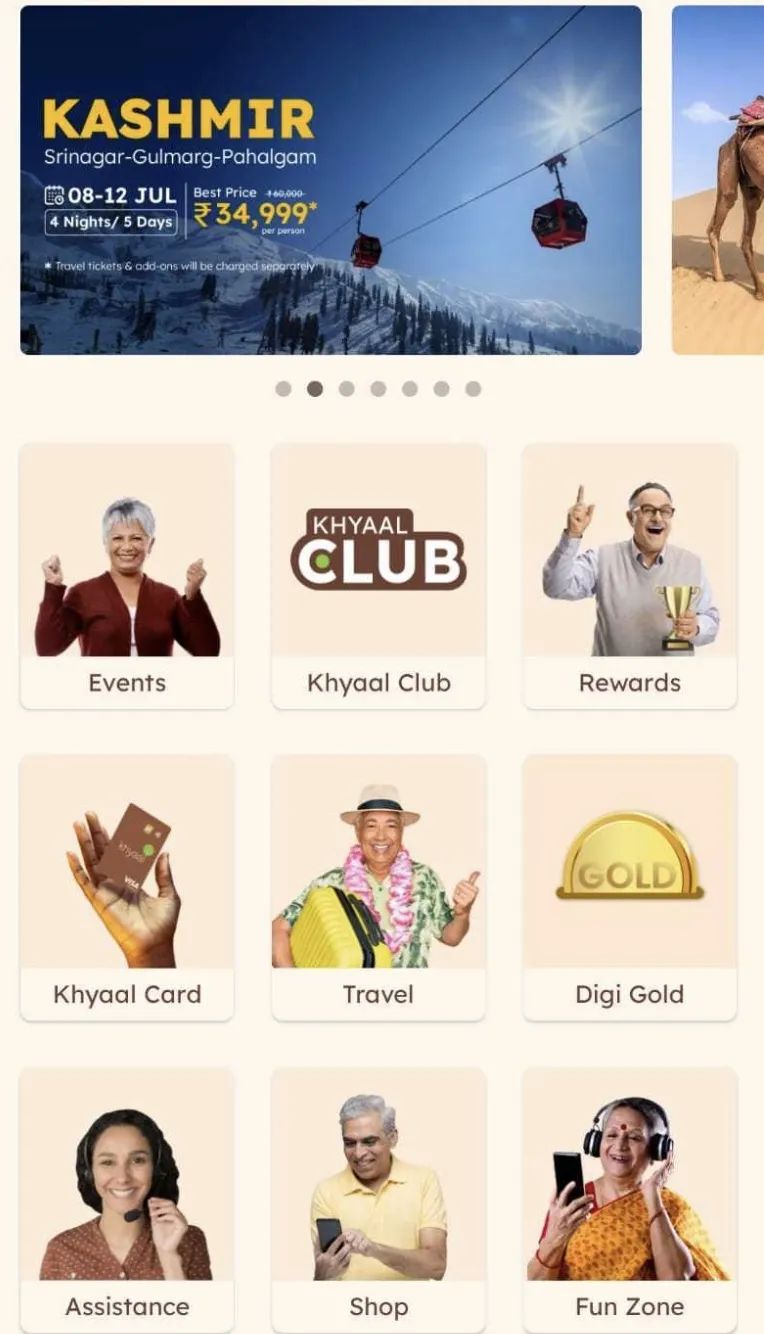Screen dimensions: 764x1334
Task: Open the Rewards tile
Action: [x=630, y=577]
